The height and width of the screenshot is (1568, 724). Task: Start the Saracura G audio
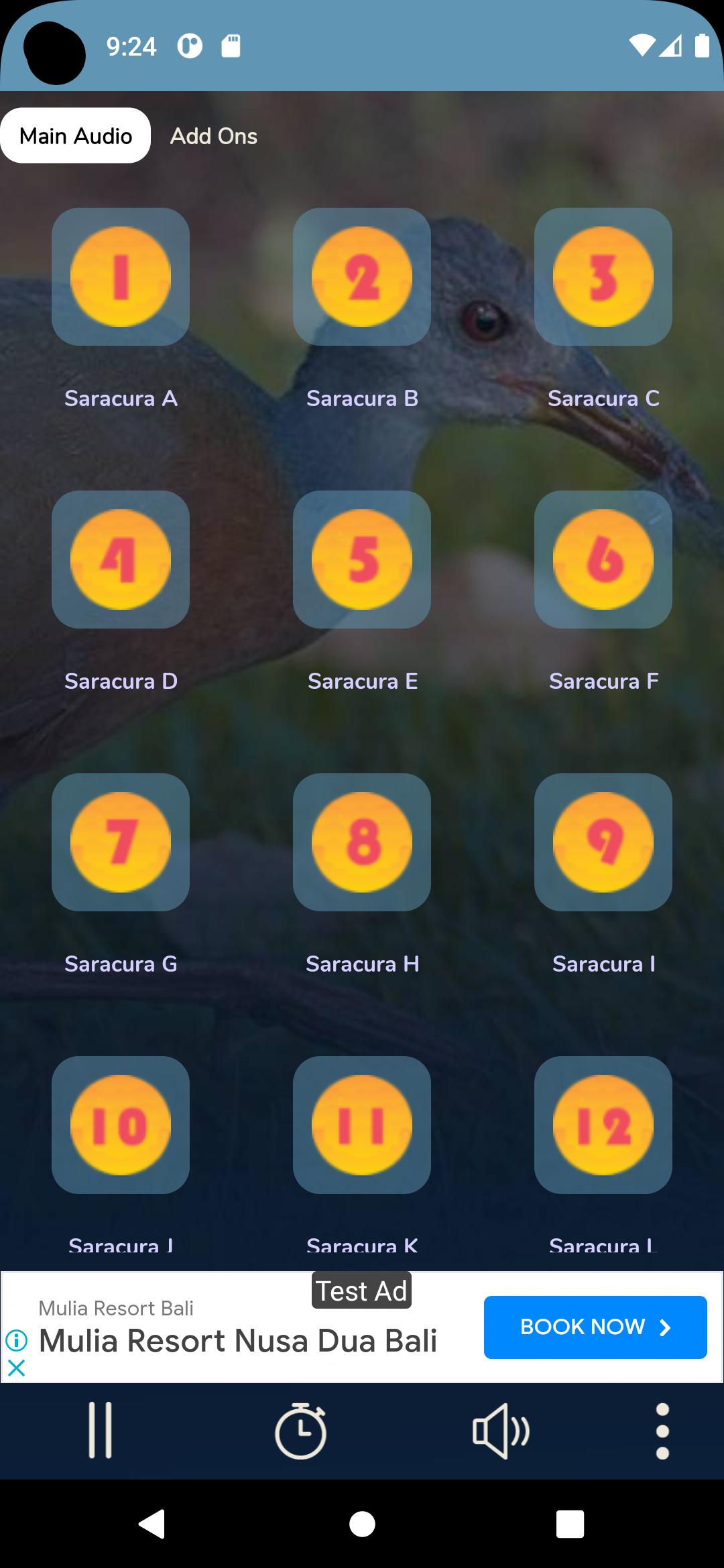(x=121, y=842)
